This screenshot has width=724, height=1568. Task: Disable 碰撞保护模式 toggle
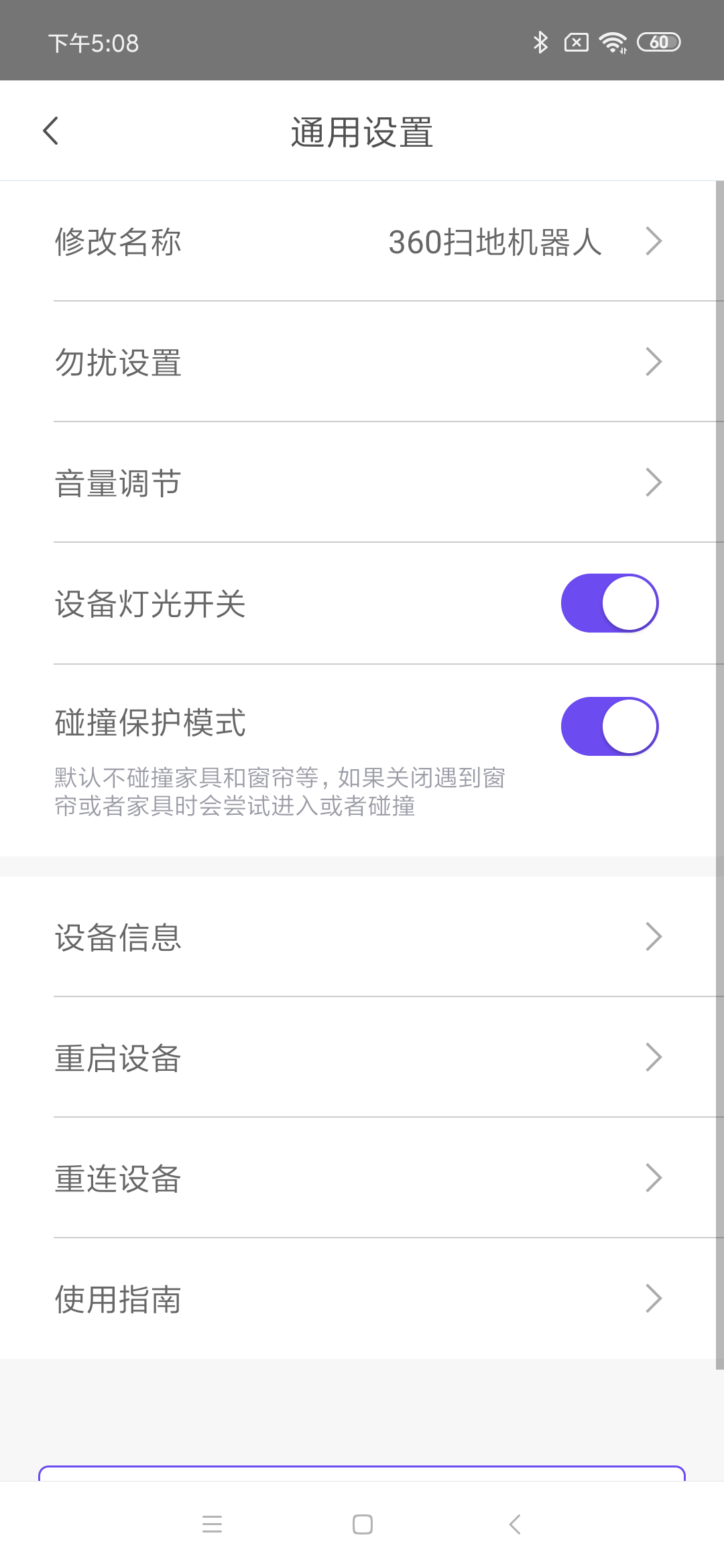coord(609,726)
